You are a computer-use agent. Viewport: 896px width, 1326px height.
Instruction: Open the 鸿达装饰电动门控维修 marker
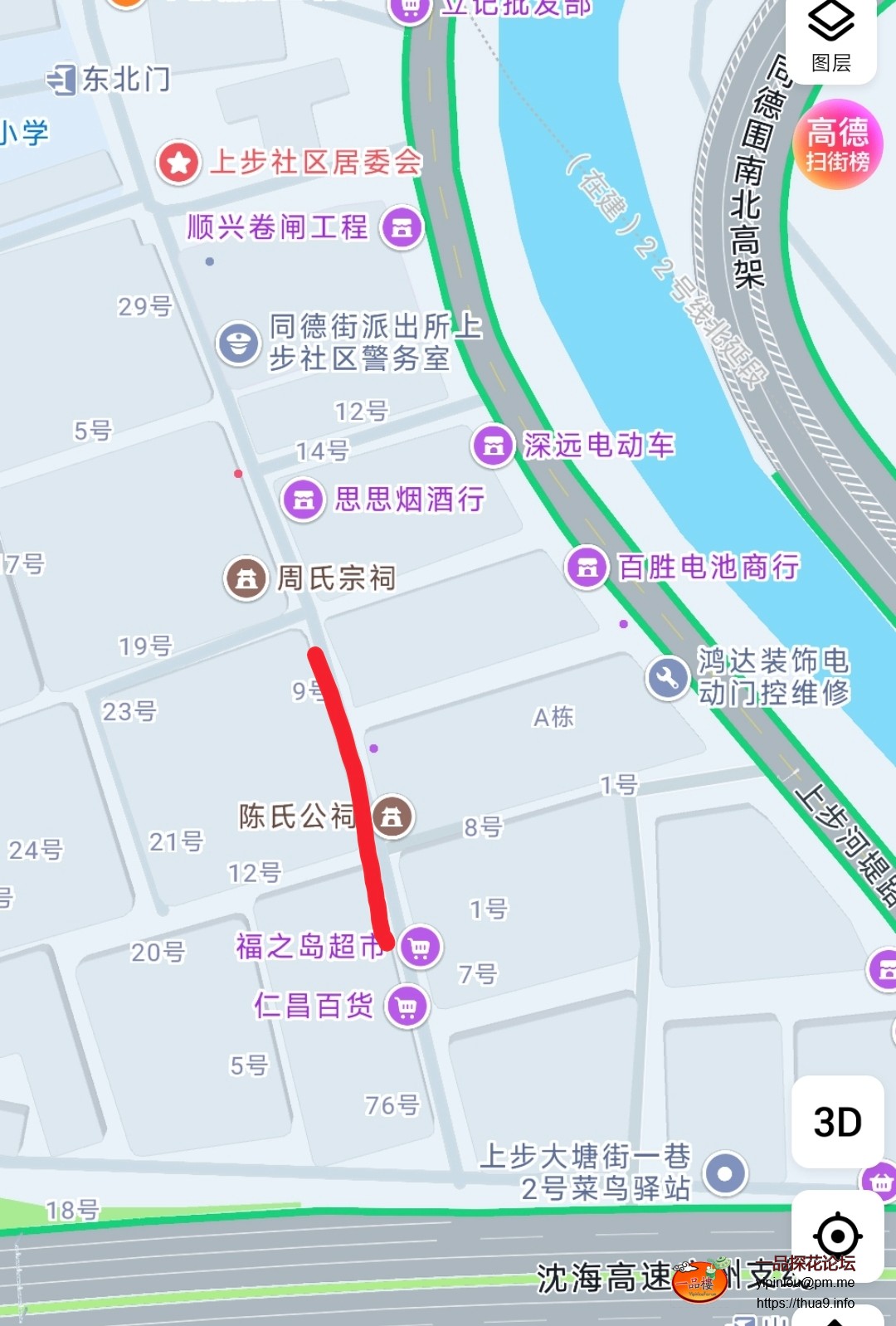[668, 678]
